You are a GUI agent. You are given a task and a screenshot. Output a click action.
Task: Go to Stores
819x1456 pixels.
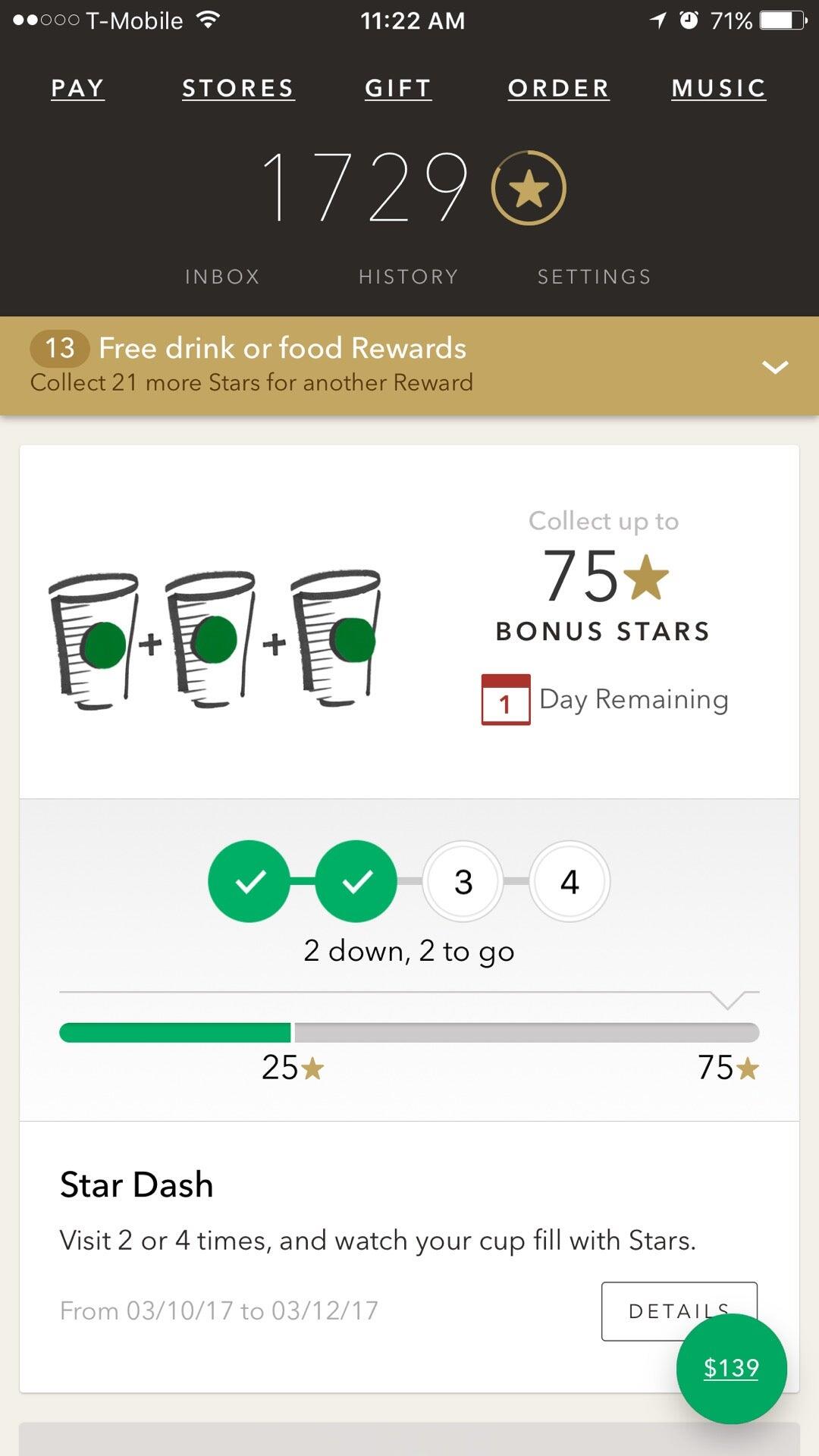pyautogui.click(x=238, y=89)
